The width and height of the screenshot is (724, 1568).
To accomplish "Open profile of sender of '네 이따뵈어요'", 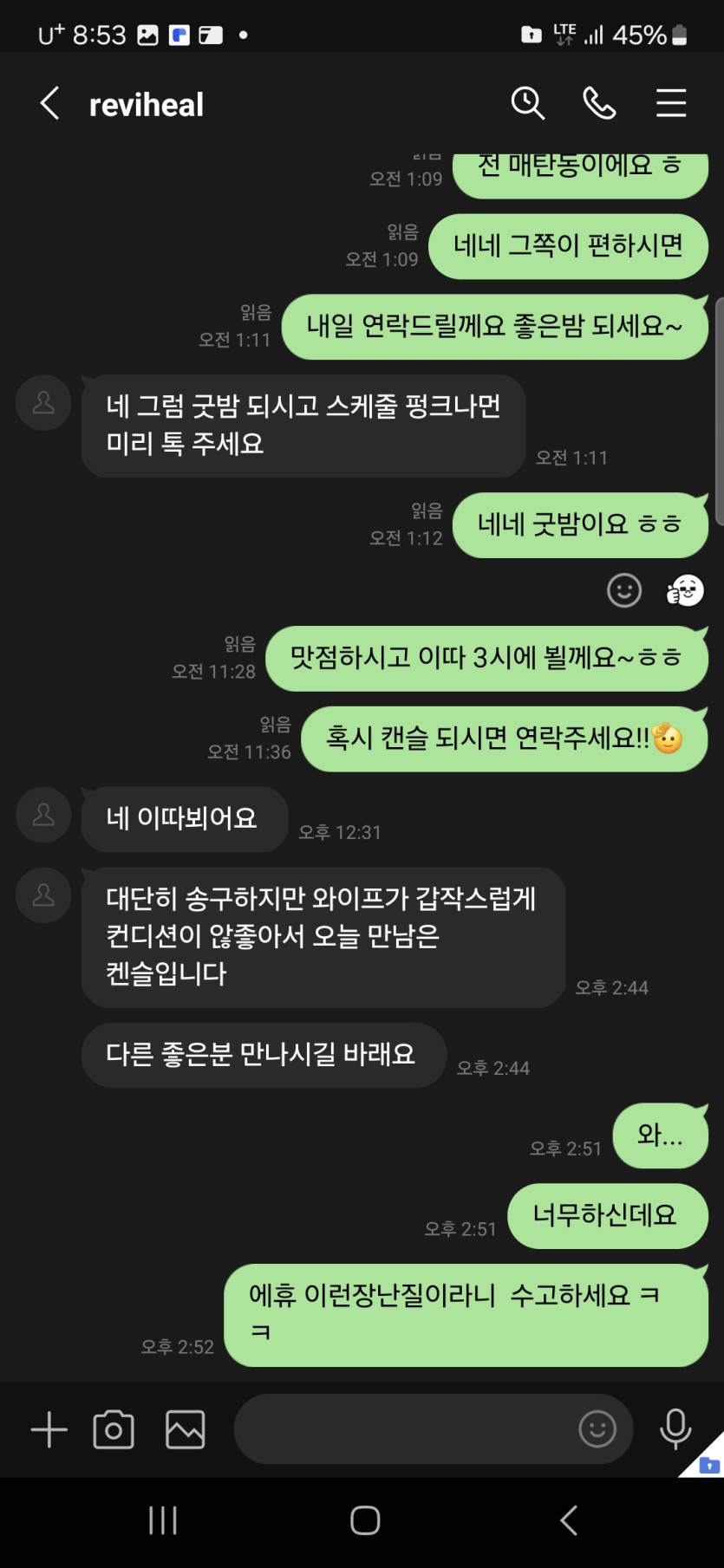I will coord(43,815).
